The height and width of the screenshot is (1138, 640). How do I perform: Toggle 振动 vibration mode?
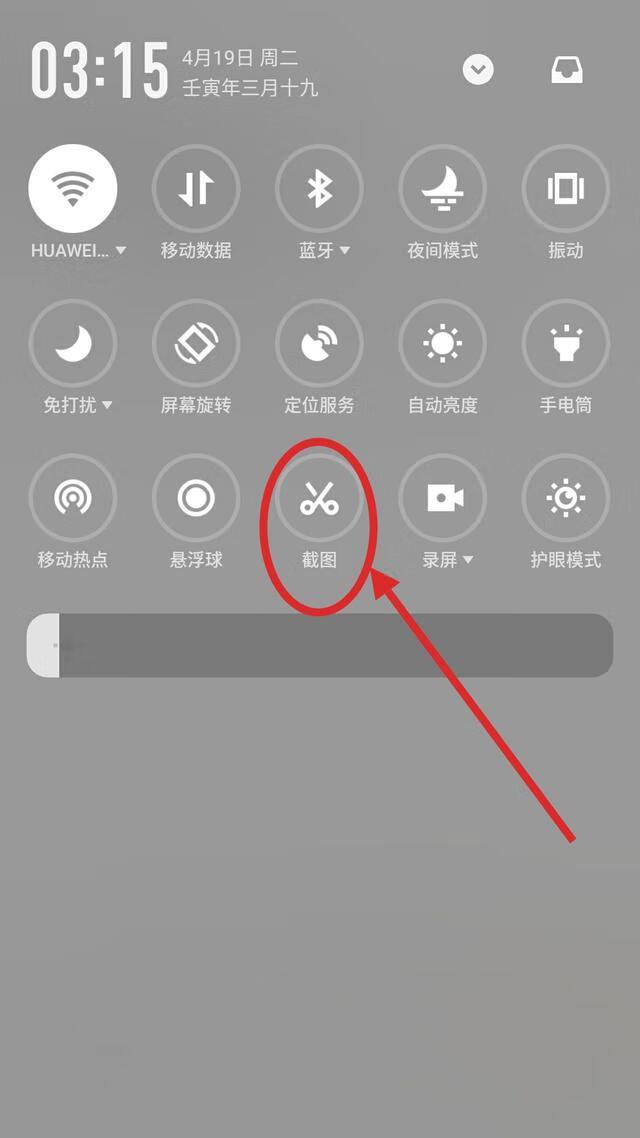[x=565, y=189]
